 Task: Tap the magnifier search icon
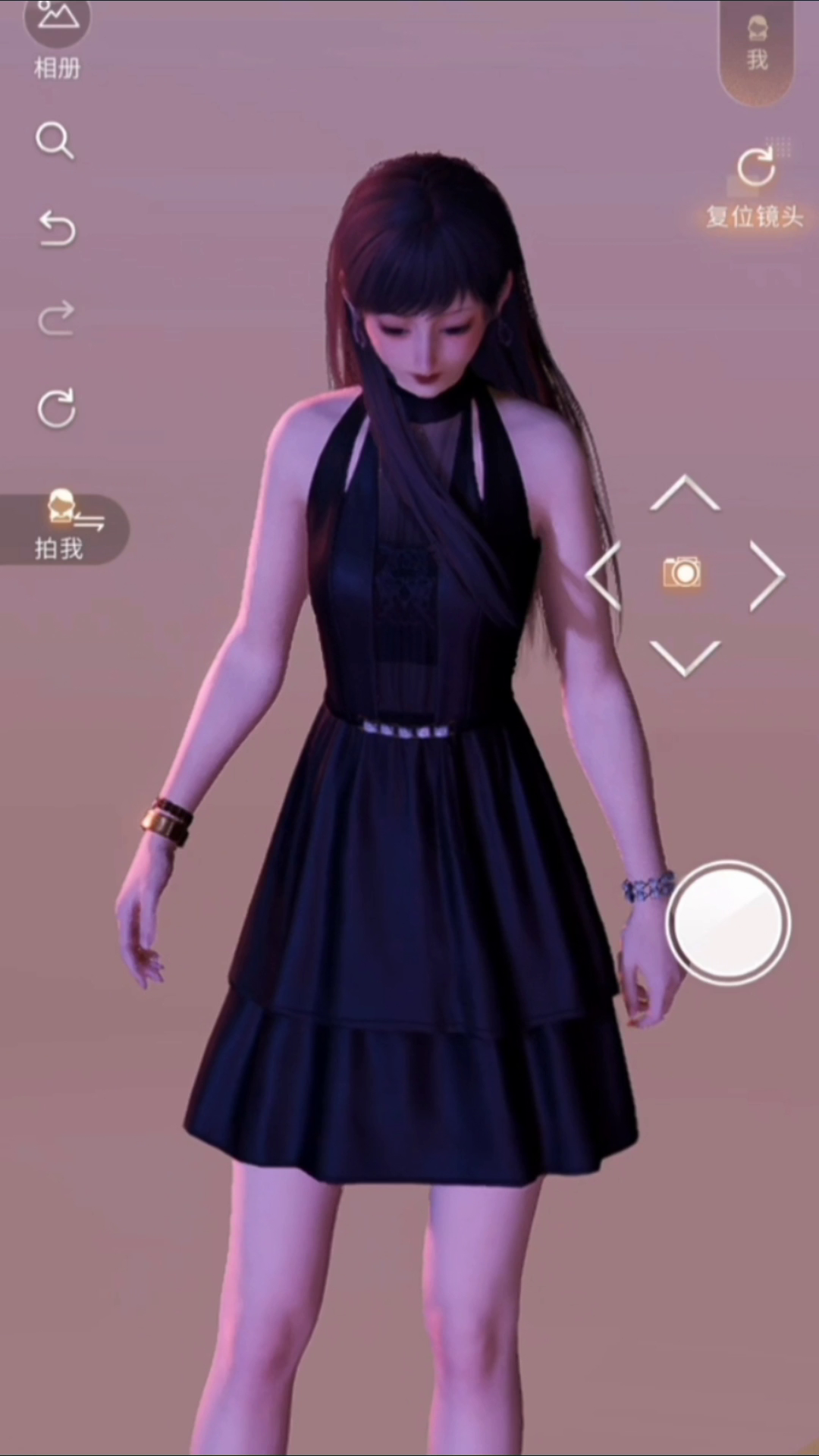[55, 141]
